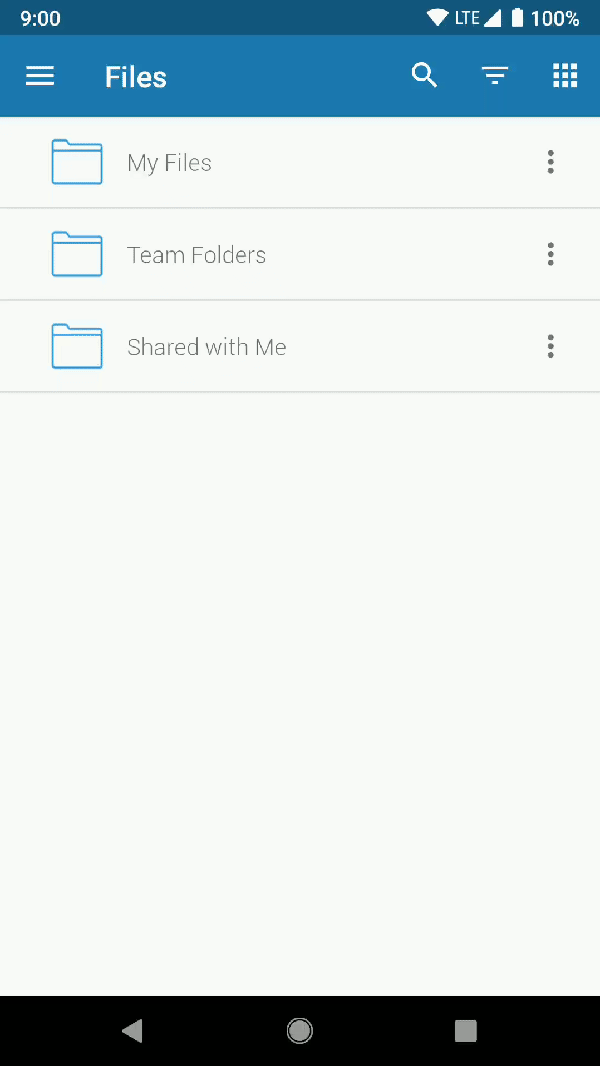
Task: Open the Shared with Me folder
Action: (x=300, y=347)
